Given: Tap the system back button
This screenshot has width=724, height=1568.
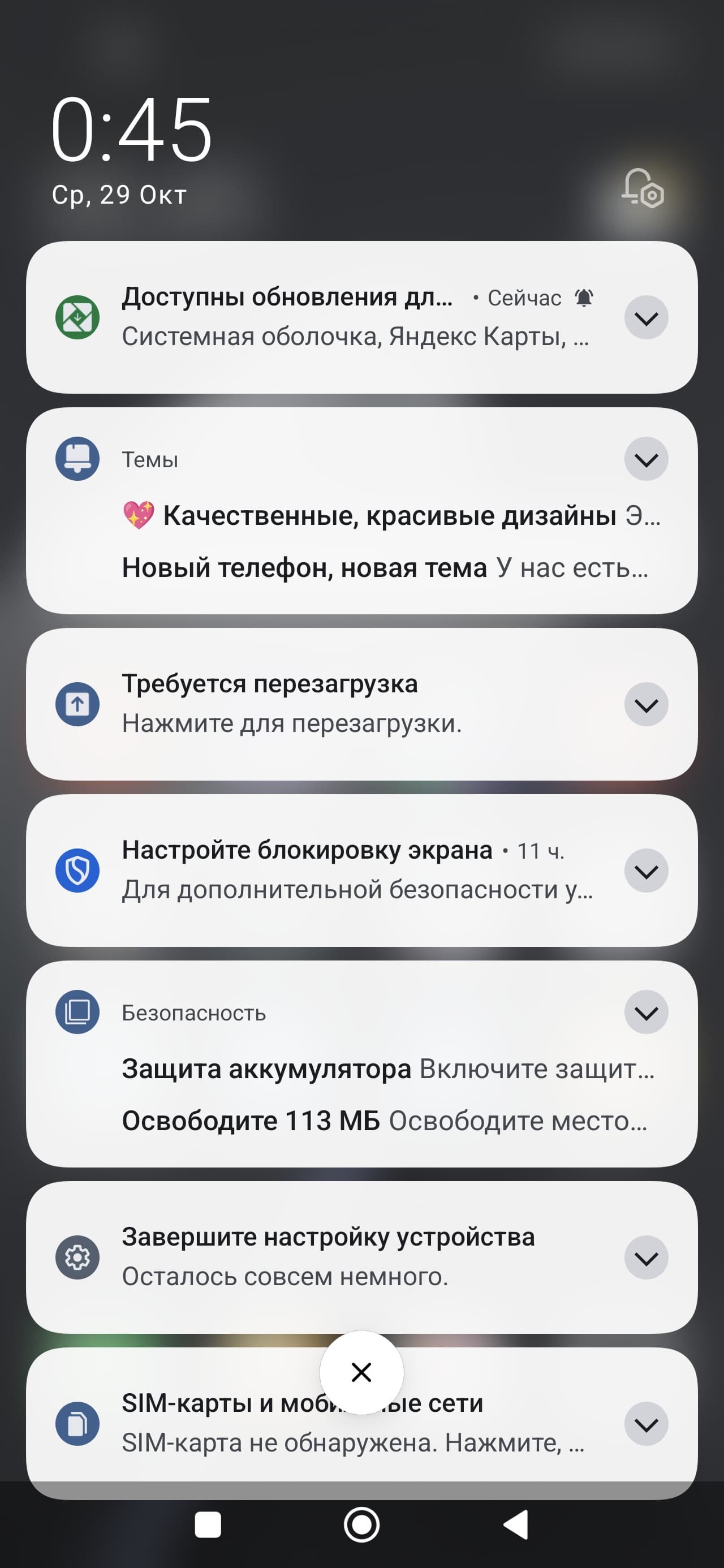Looking at the screenshot, I should [x=516, y=1525].
